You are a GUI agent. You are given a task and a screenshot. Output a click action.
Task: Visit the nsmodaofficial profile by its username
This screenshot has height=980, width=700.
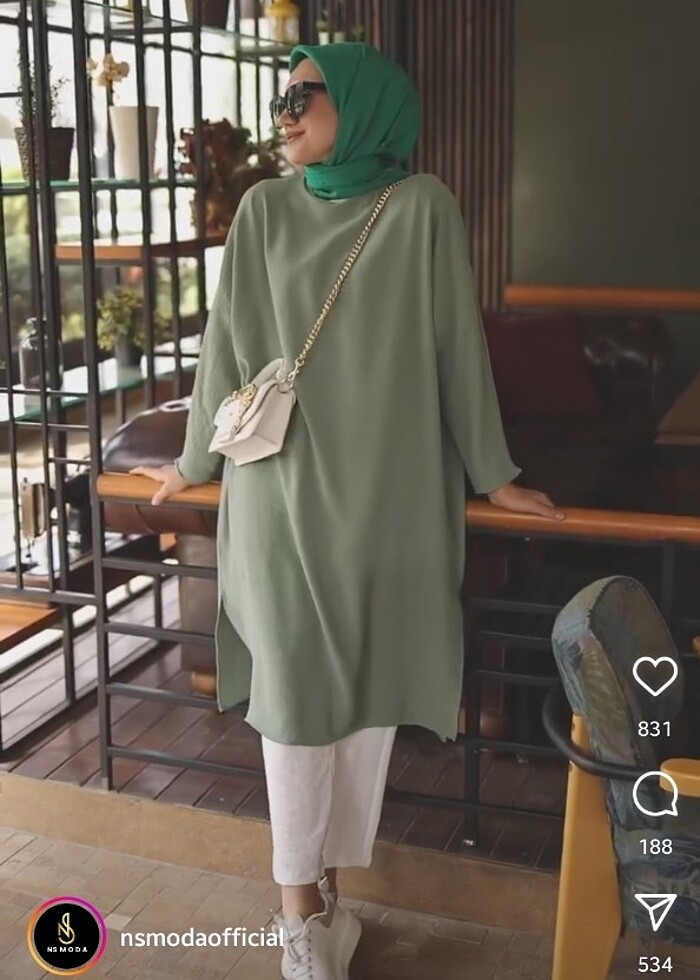point(202,938)
